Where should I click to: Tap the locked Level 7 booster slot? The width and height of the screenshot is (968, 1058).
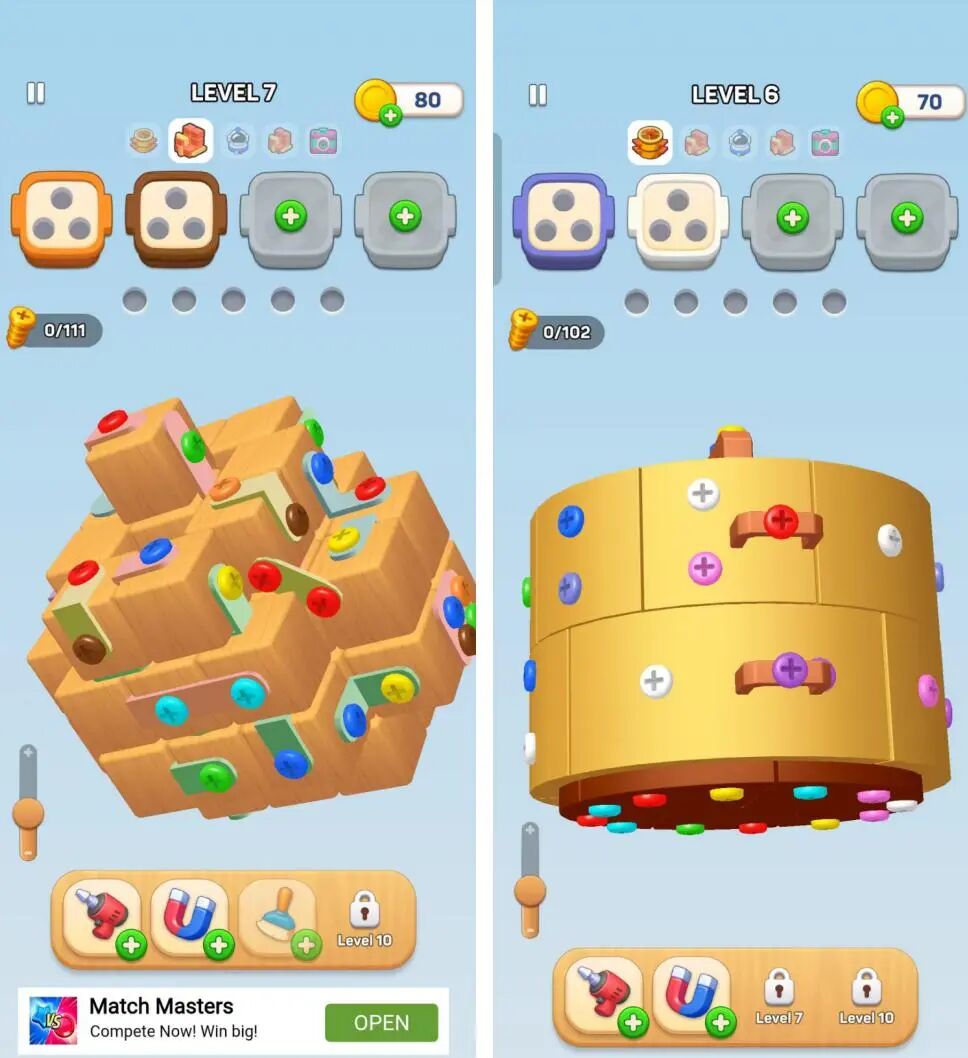tap(778, 997)
